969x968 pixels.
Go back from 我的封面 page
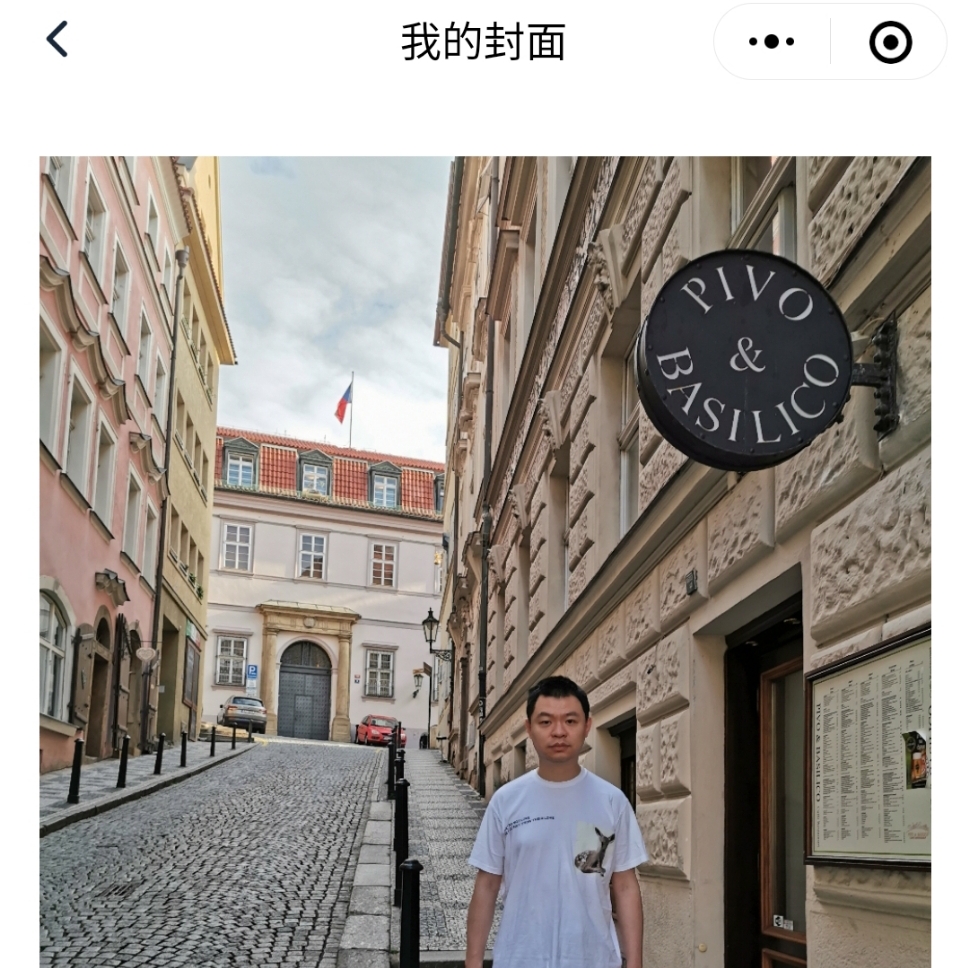tap(57, 41)
